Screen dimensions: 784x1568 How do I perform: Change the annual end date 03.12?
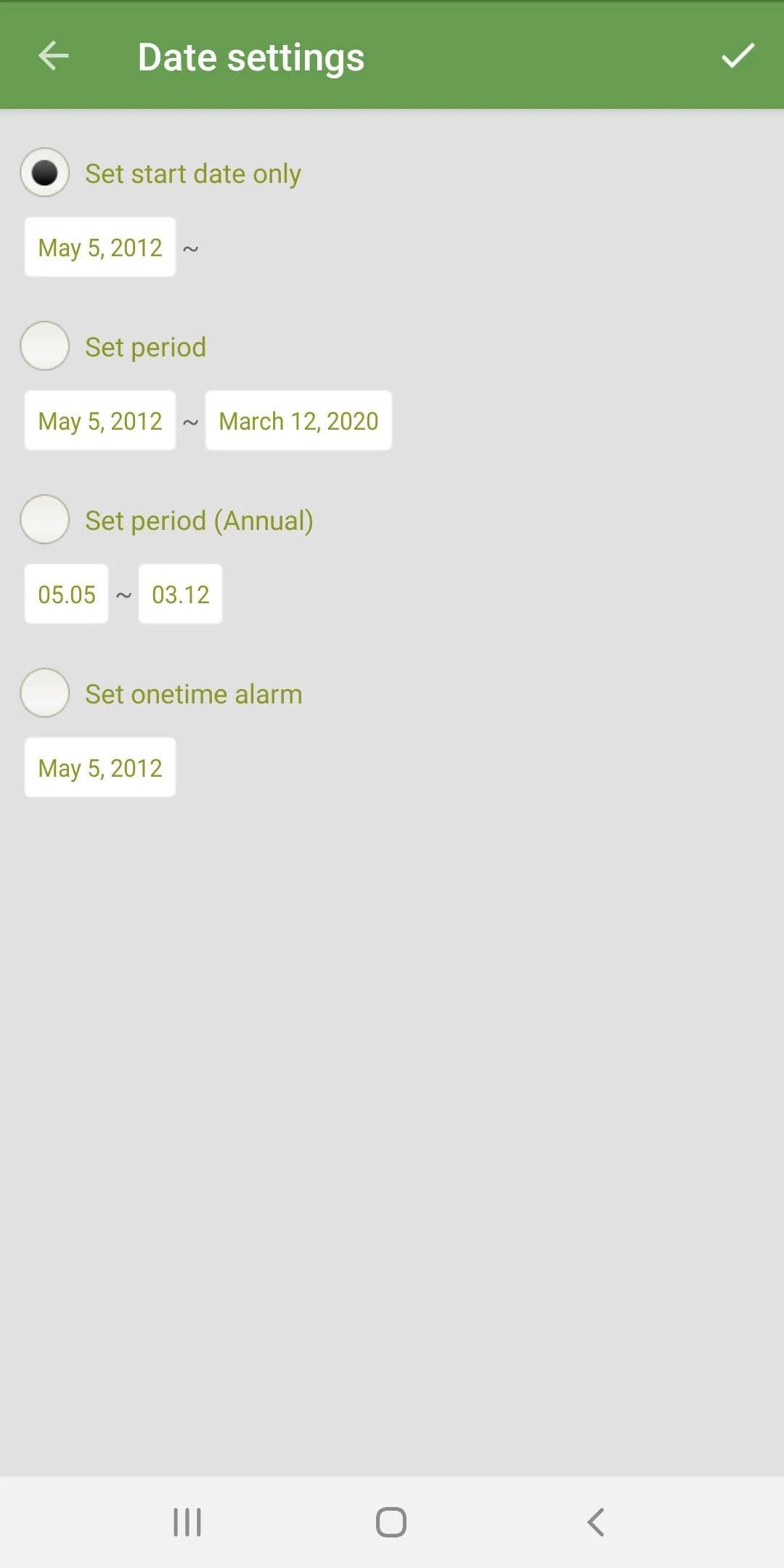pyautogui.click(x=180, y=595)
